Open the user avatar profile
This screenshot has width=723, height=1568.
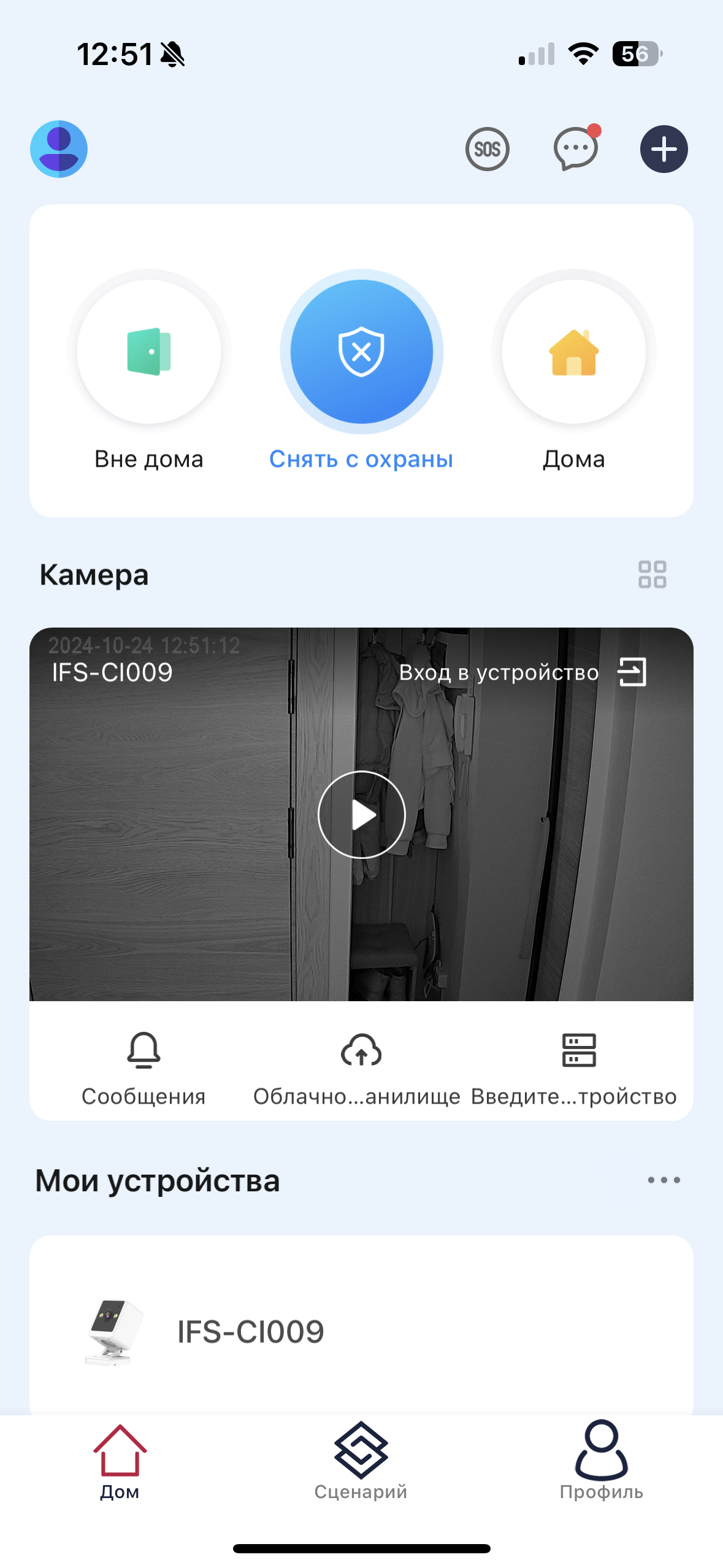pyautogui.click(x=59, y=149)
